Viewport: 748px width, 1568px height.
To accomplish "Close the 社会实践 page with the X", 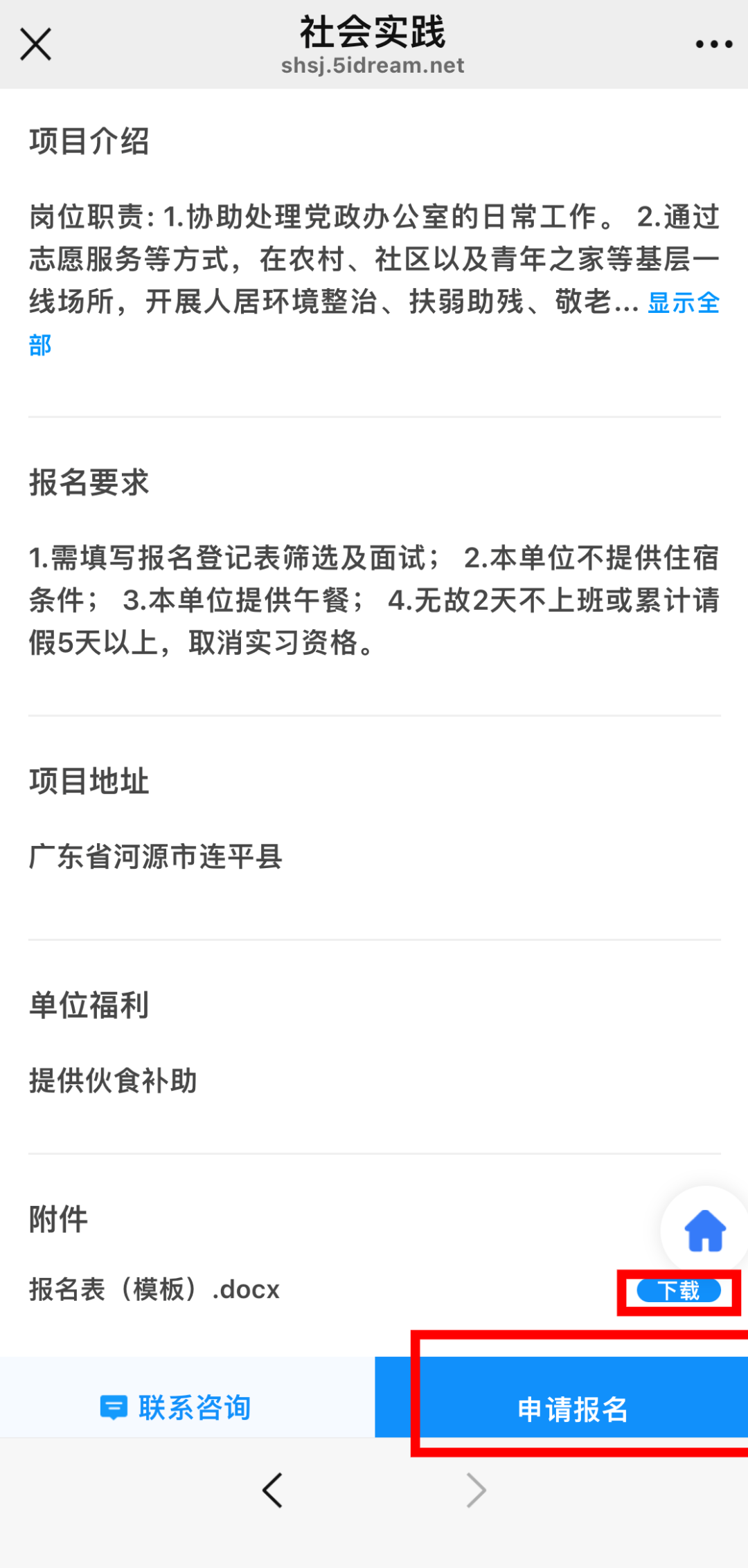I will pyautogui.click(x=35, y=43).
